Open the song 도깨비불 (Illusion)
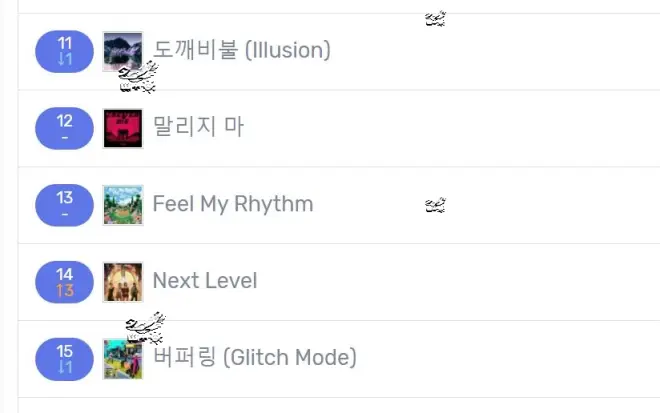This screenshot has height=413, width=660. [x=241, y=49]
